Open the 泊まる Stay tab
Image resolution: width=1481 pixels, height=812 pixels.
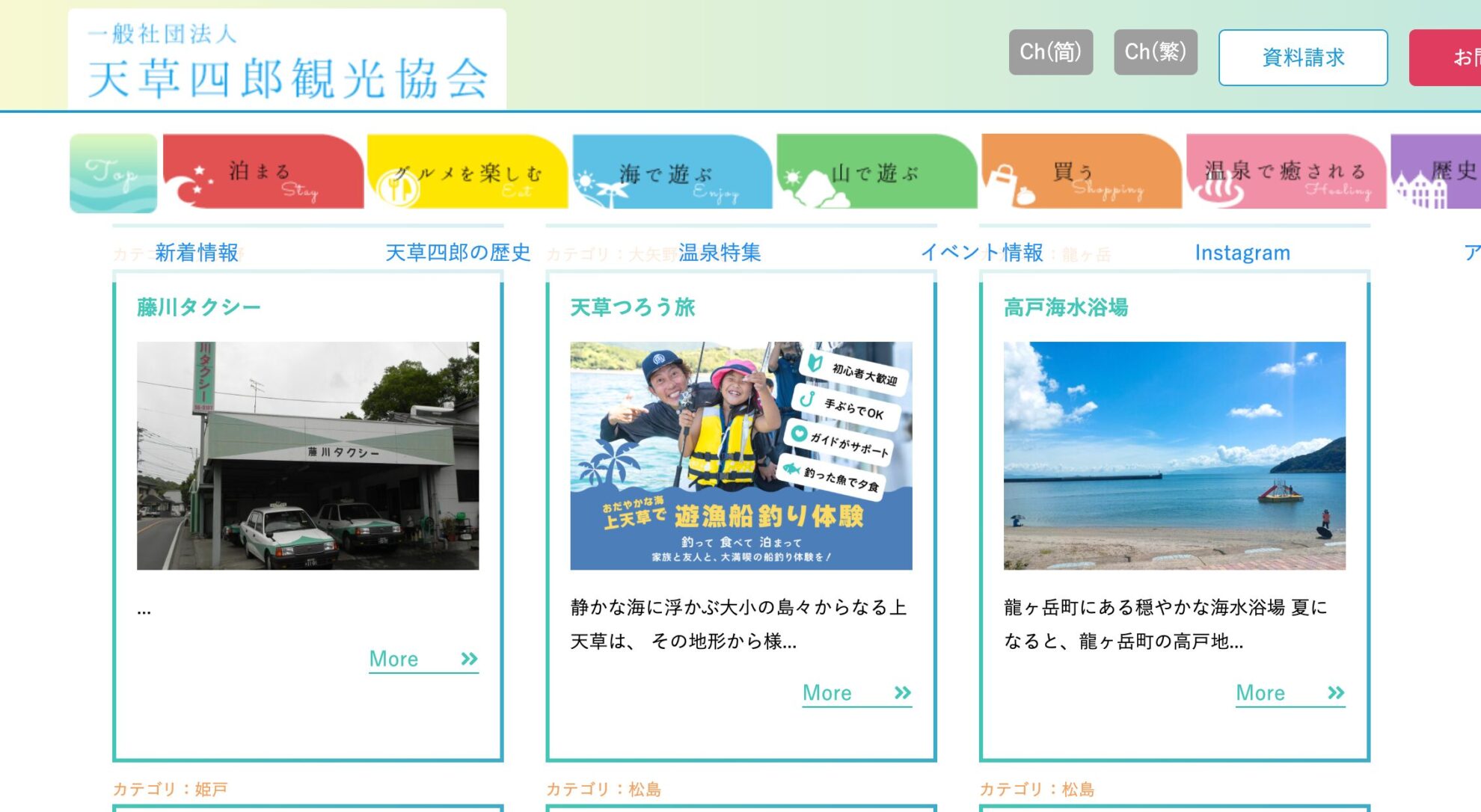click(x=263, y=172)
